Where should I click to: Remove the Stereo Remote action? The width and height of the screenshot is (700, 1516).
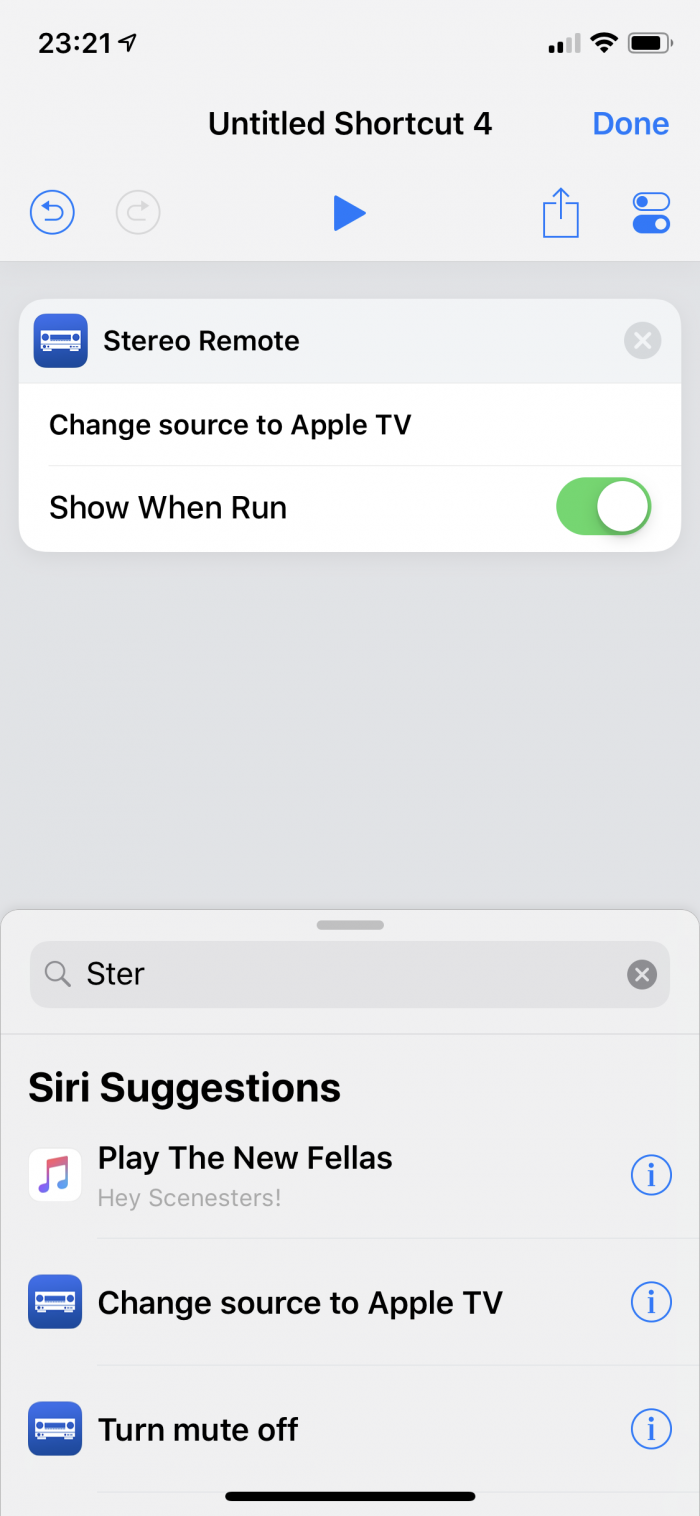click(x=643, y=341)
